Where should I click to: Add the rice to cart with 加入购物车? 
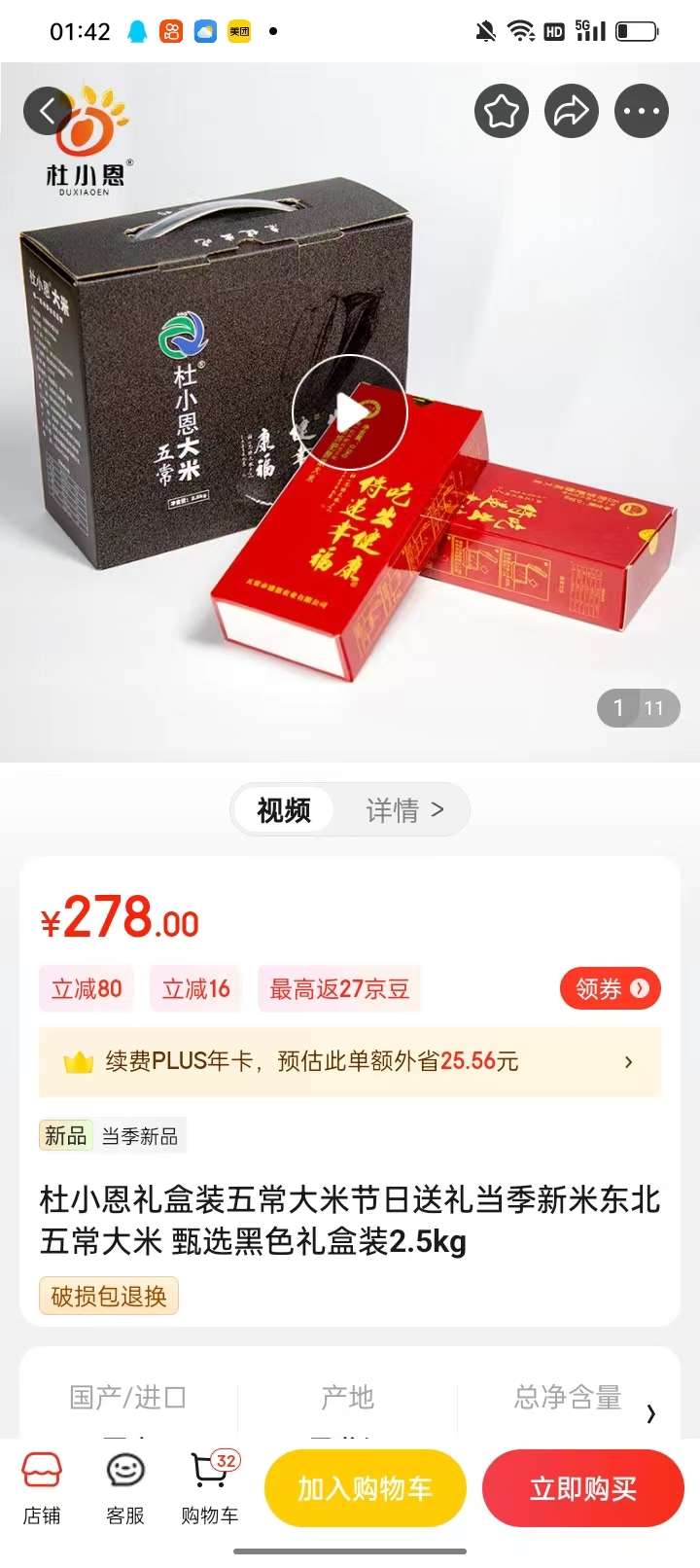pyautogui.click(x=365, y=1488)
